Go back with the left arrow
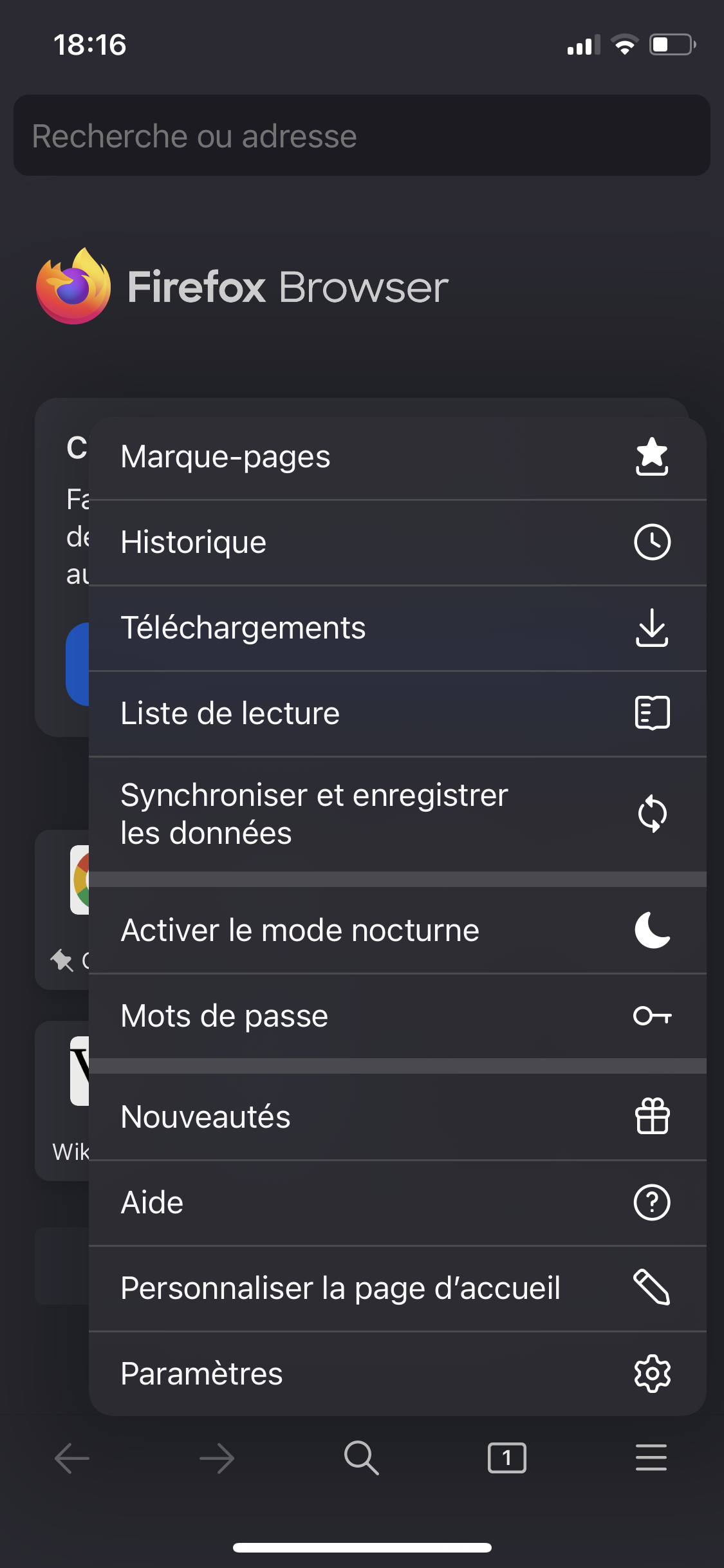724x1568 pixels. click(x=72, y=1458)
